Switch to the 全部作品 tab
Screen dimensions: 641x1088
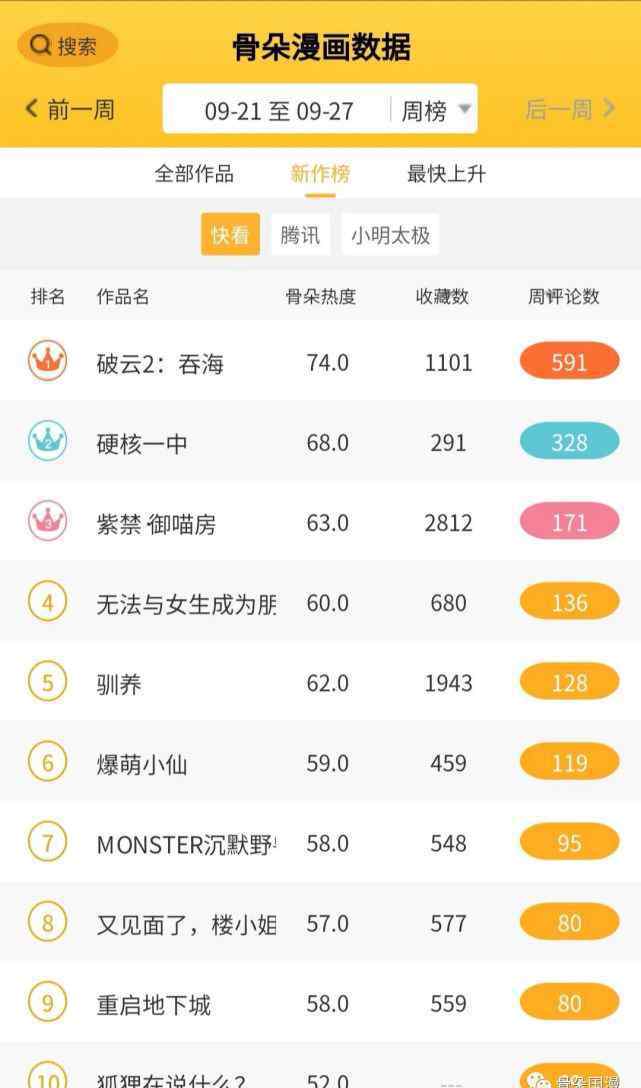194,173
